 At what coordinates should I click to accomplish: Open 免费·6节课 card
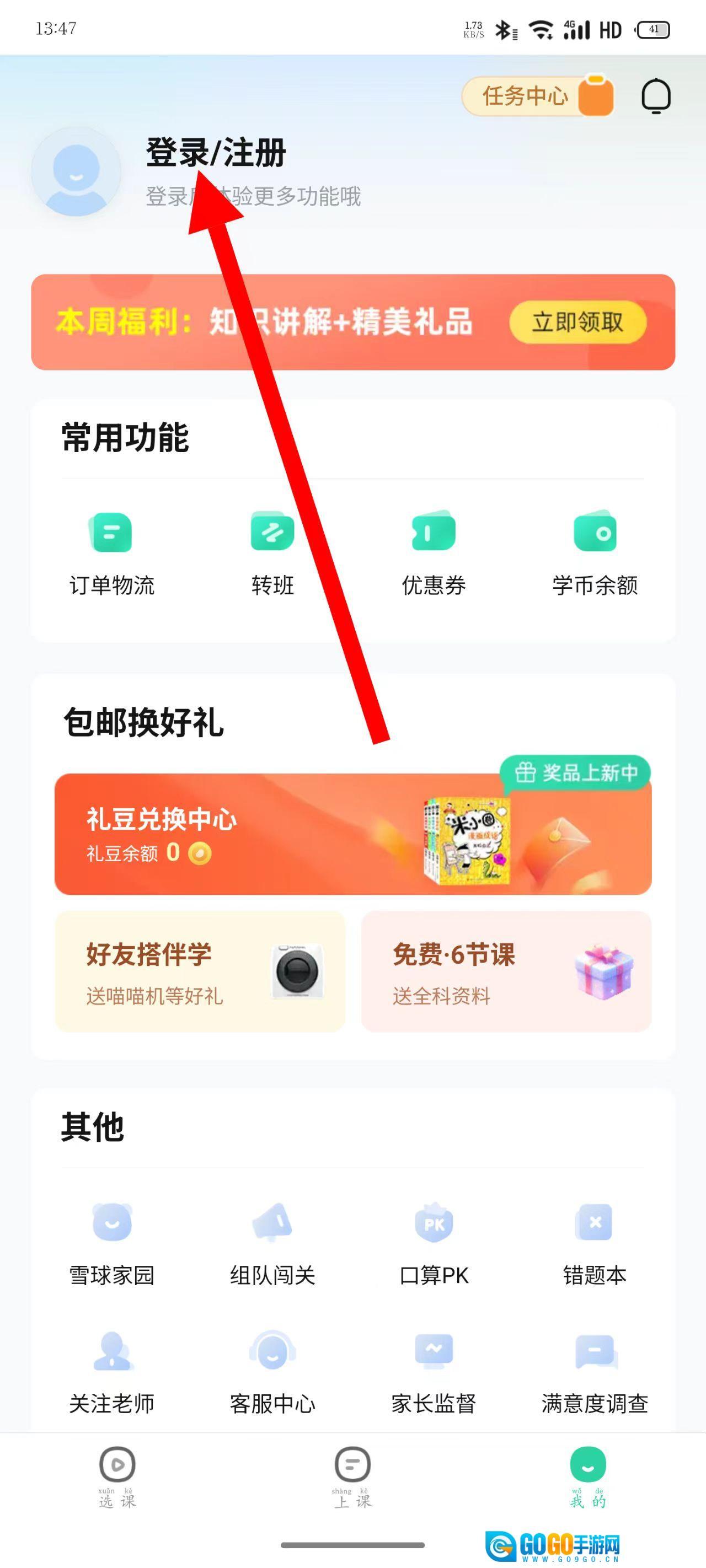506,971
